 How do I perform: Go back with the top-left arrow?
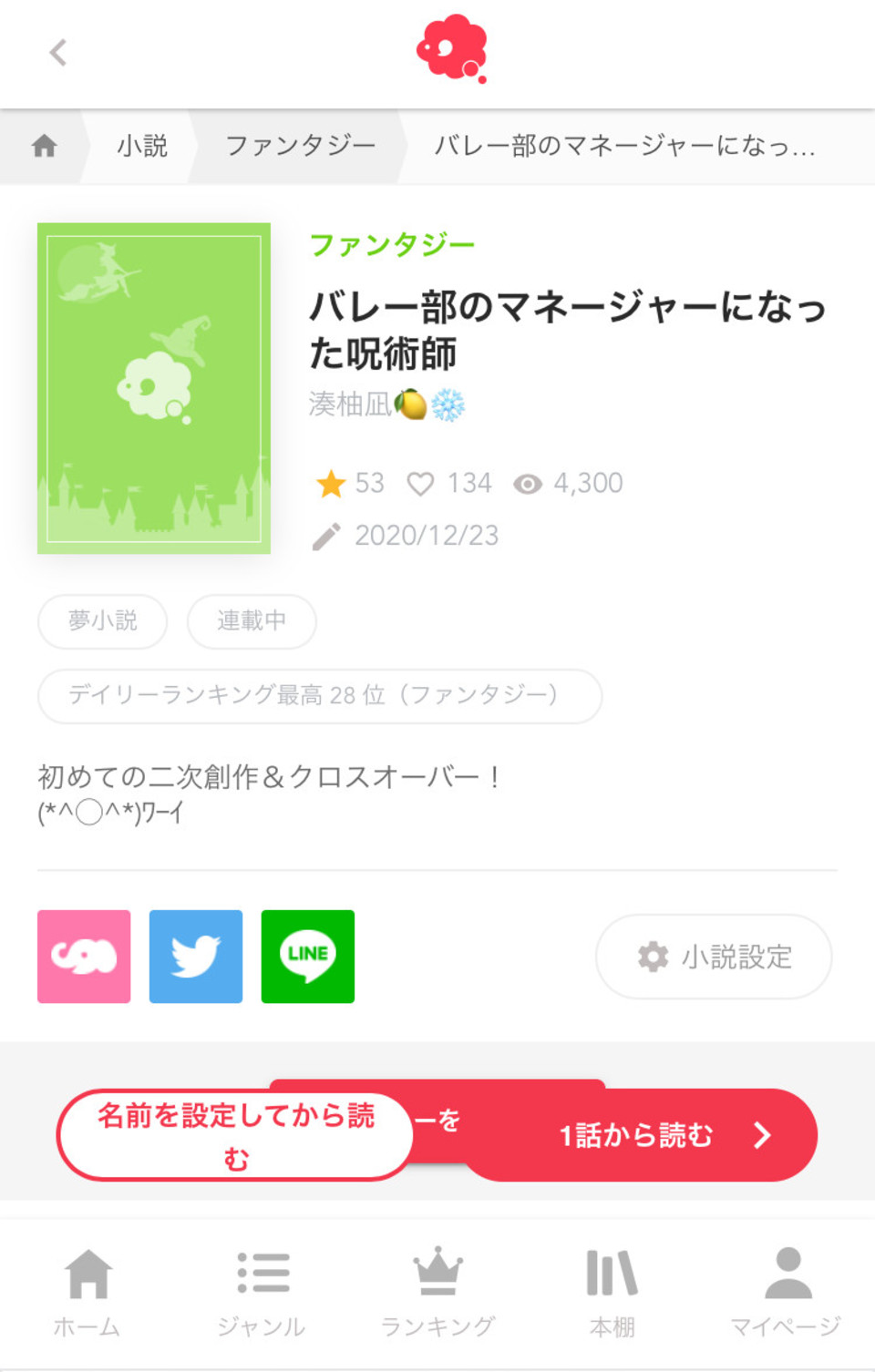58,53
